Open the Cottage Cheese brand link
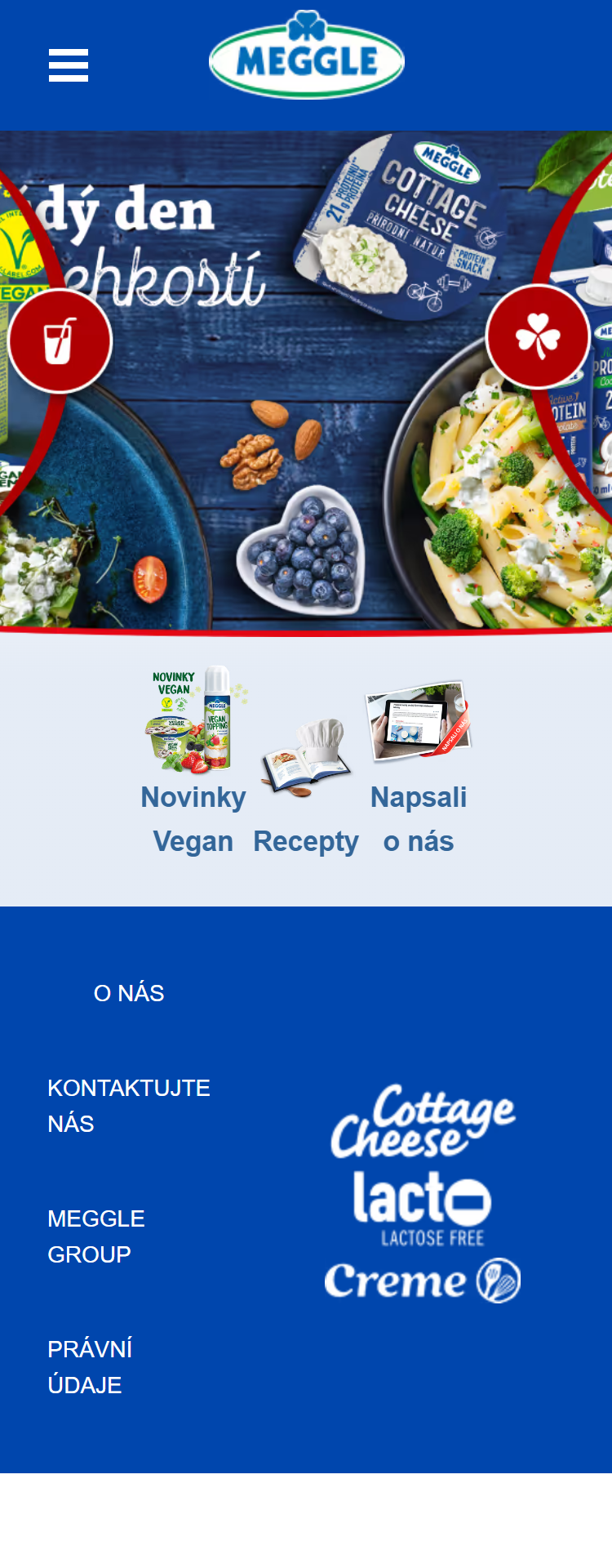The image size is (612, 1568). pyautogui.click(x=423, y=1121)
